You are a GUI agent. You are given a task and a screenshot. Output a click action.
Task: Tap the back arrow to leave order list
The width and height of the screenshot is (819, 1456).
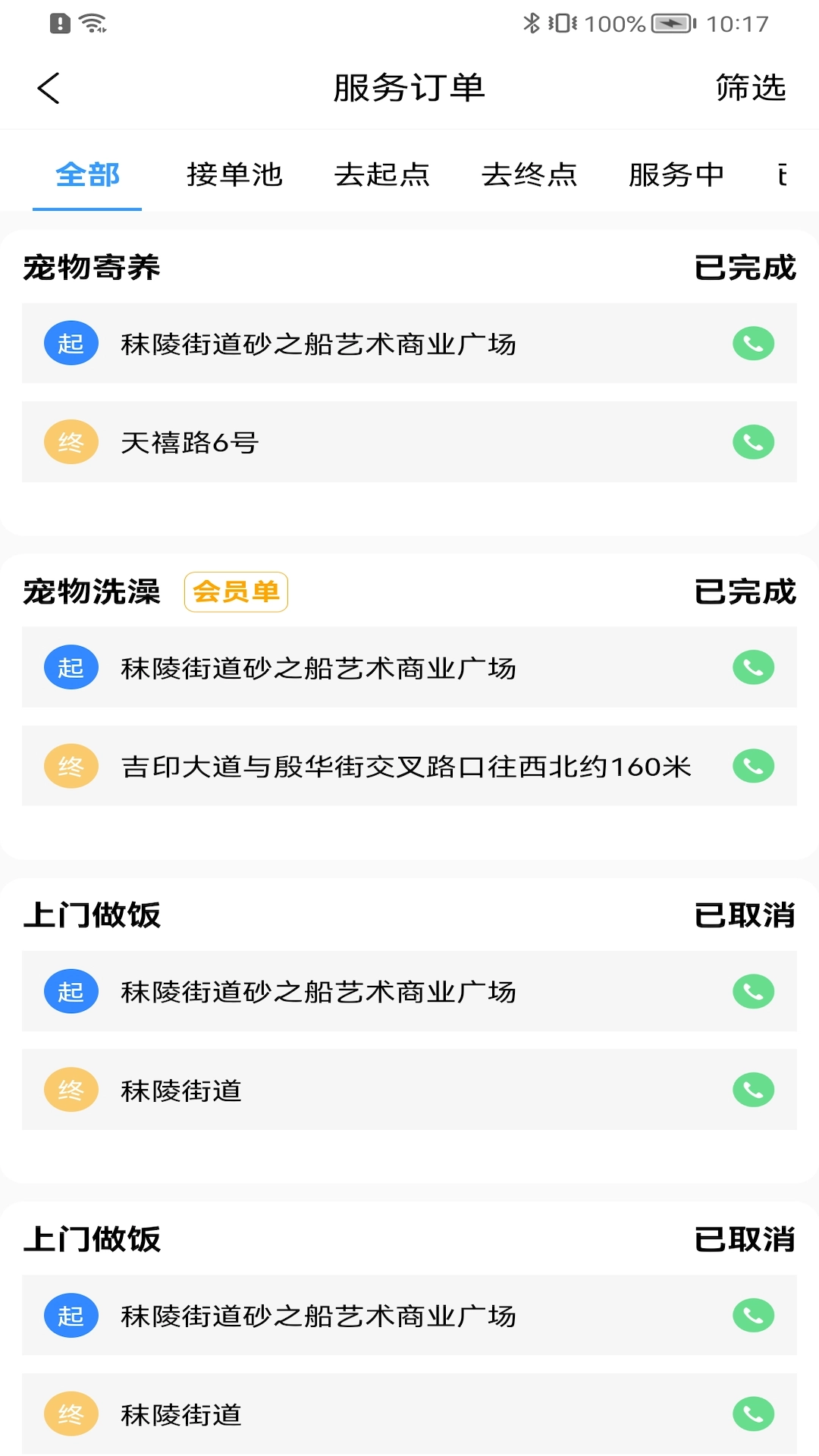(x=49, y=87)
